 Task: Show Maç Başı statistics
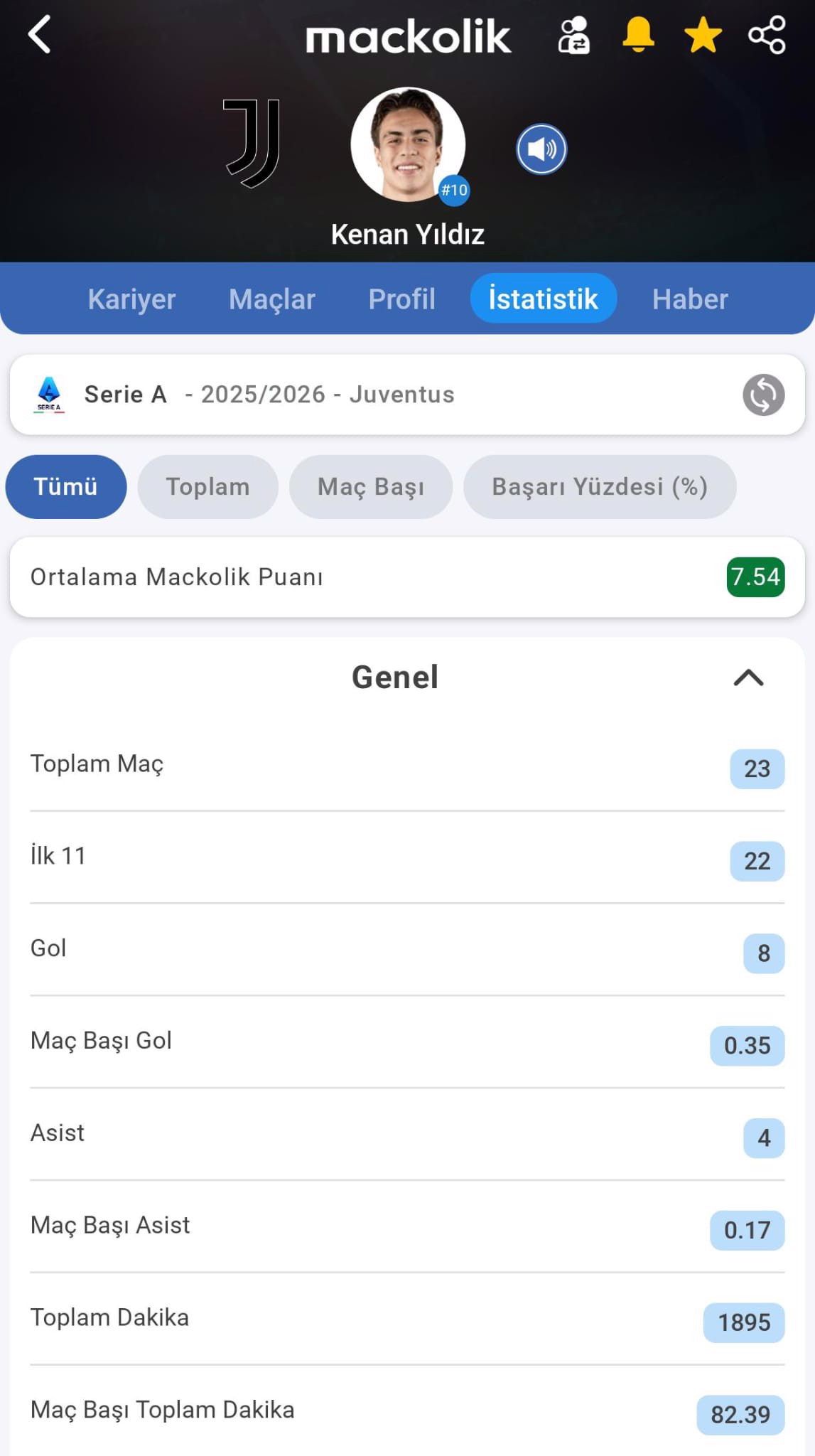[x=370, y=487]
